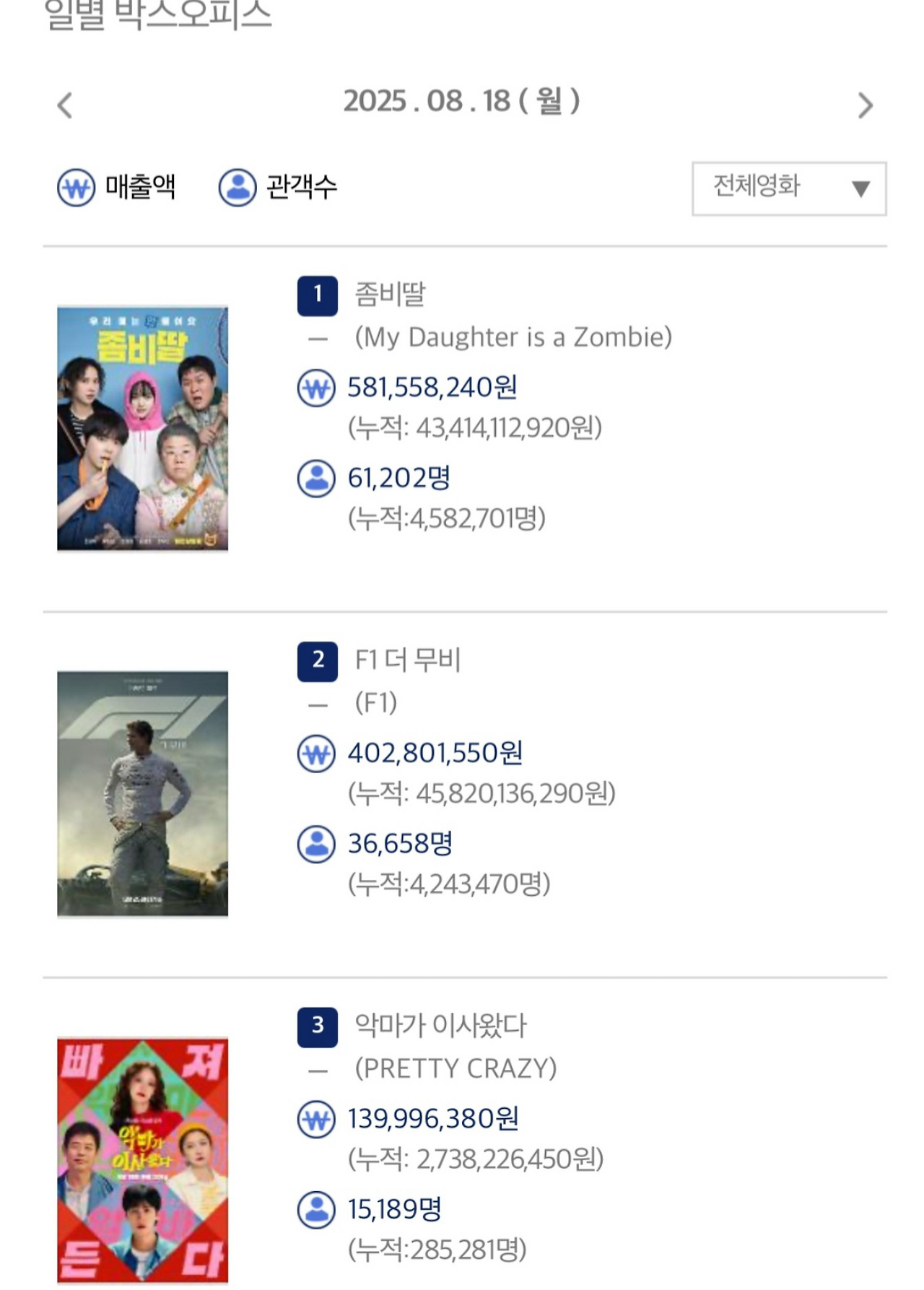Open the F1 더 무비 poster
Image resolution: width=924 pixels, height=1290 pixels.
(x=143, y=794)
